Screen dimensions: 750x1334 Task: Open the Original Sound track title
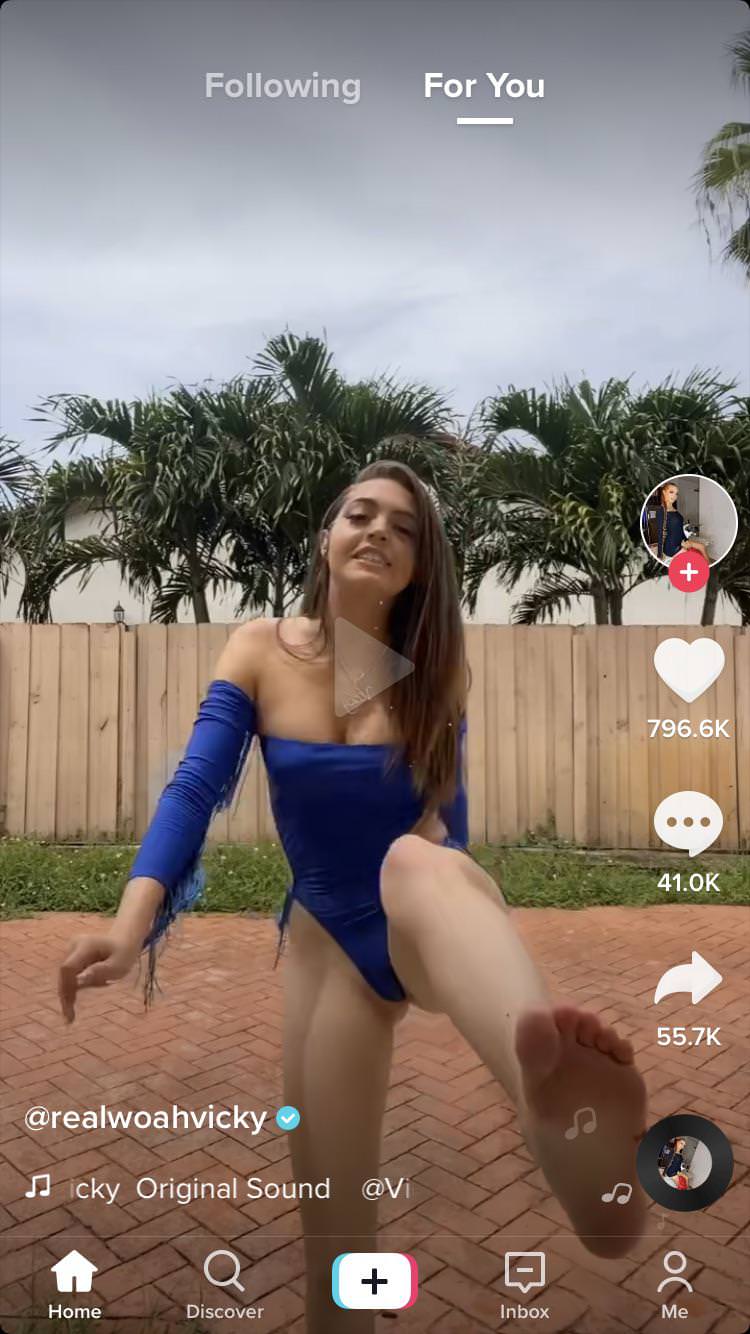232,1188
